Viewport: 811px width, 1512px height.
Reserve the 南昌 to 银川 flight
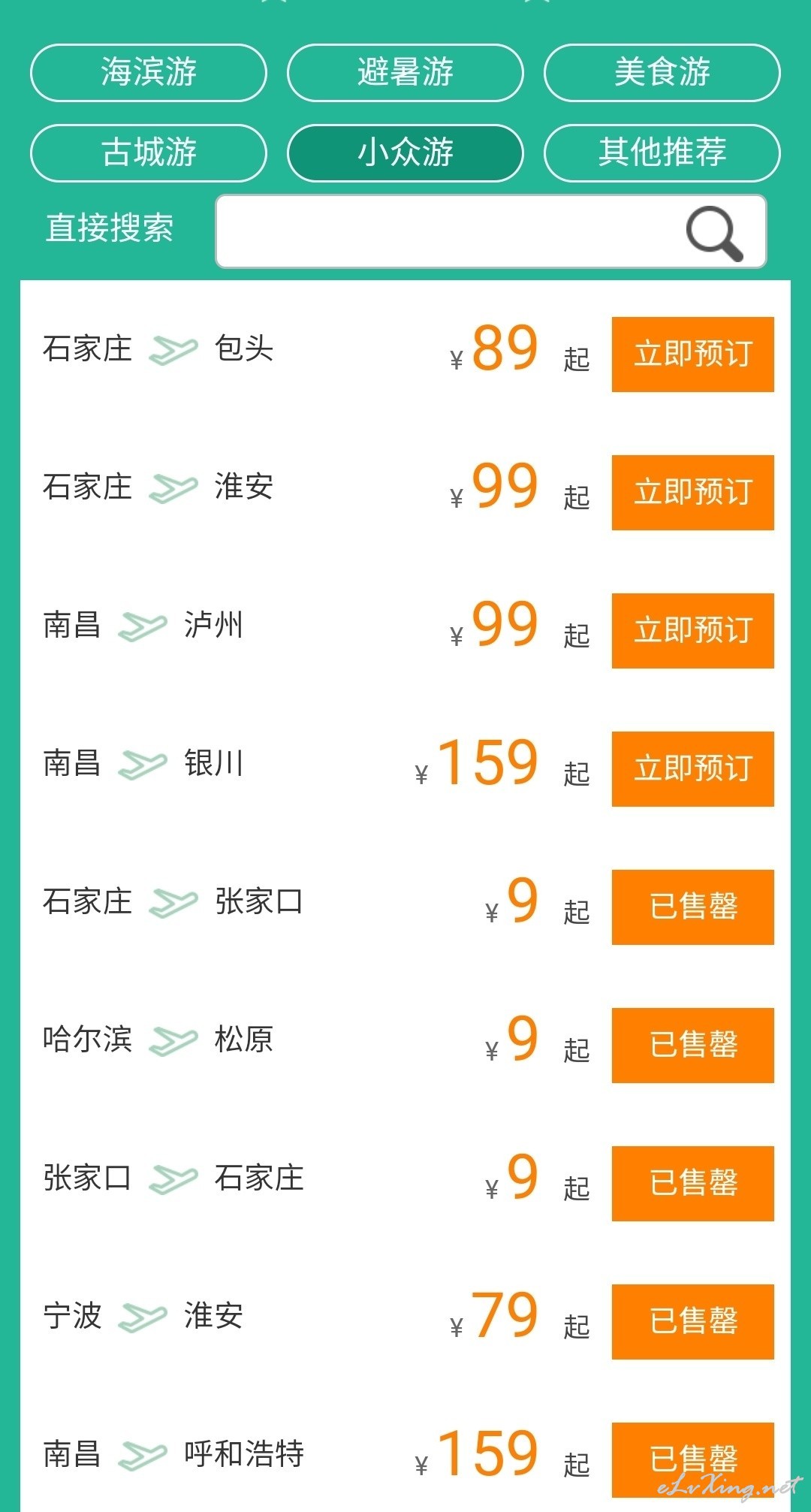(693, 769)
